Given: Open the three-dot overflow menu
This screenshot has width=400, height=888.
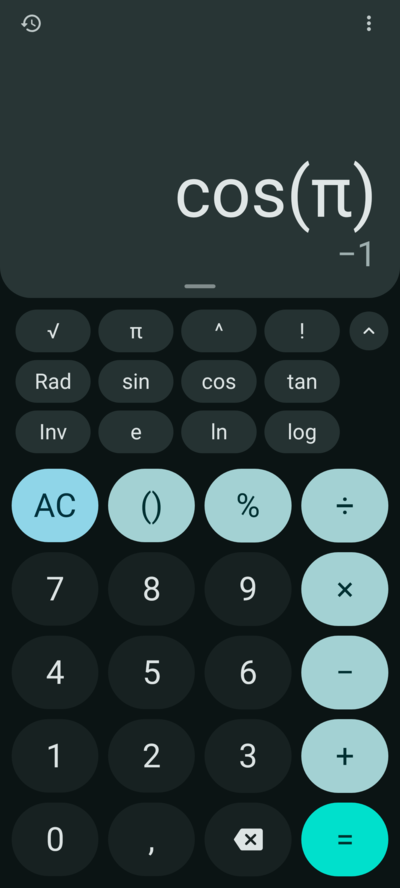Looking at the screenshot, I should 369,23.
